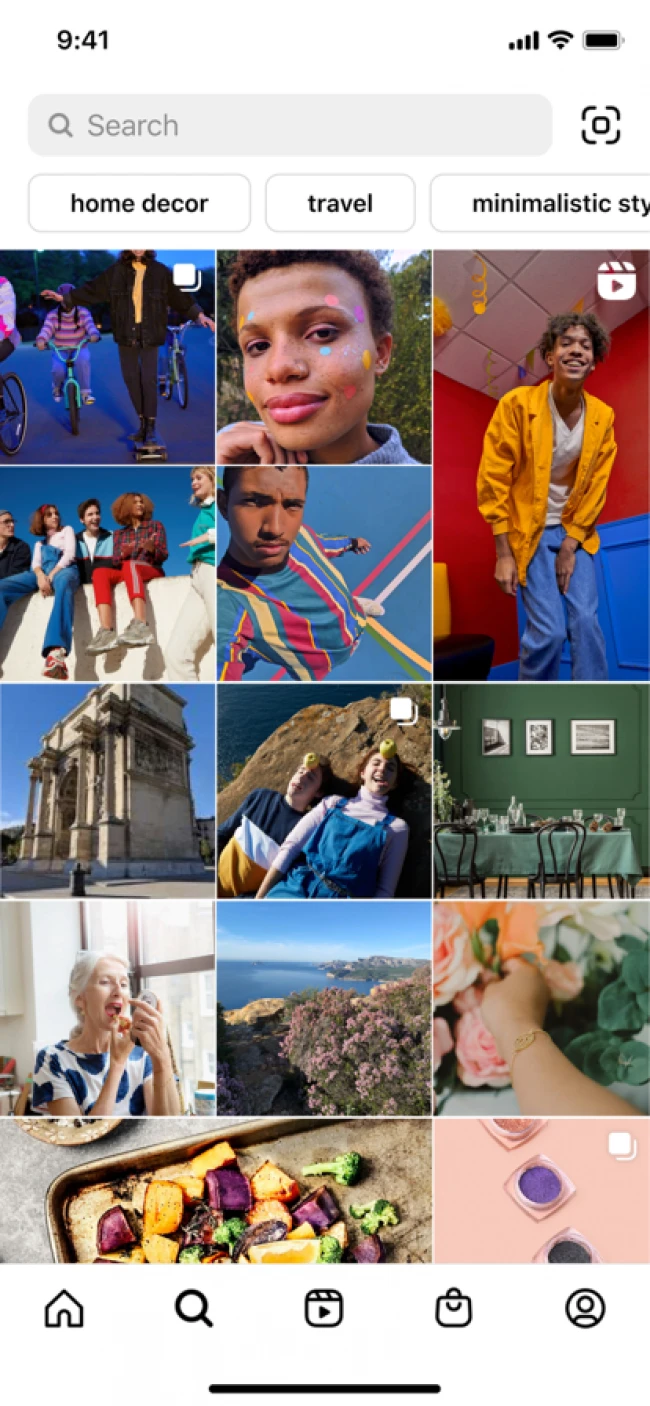This screenshot has height=1406, width=650.
Task: Open the reel of man in yellow jacket
Action: [541, 465]
